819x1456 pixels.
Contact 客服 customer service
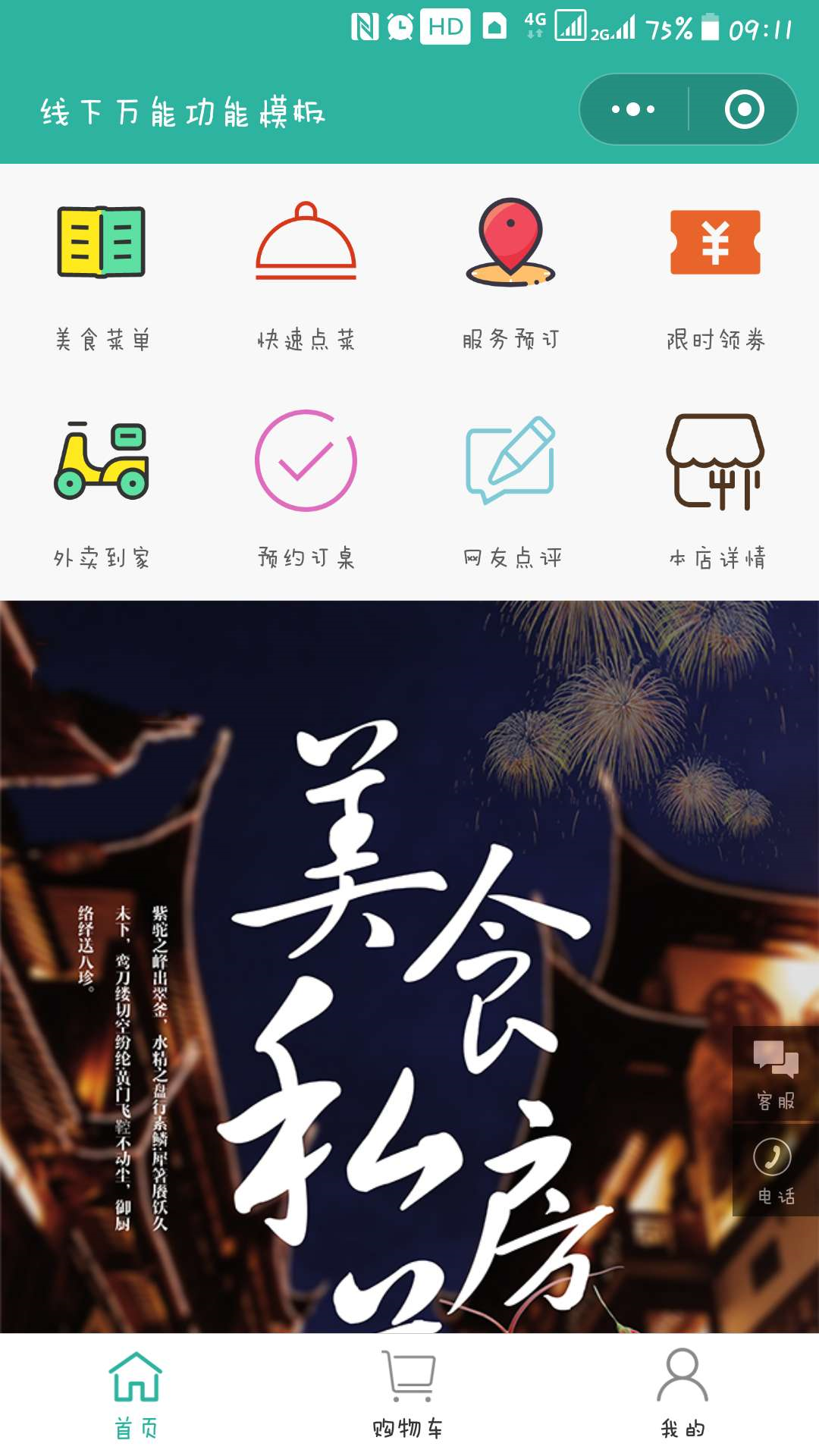click(775, 1075)
